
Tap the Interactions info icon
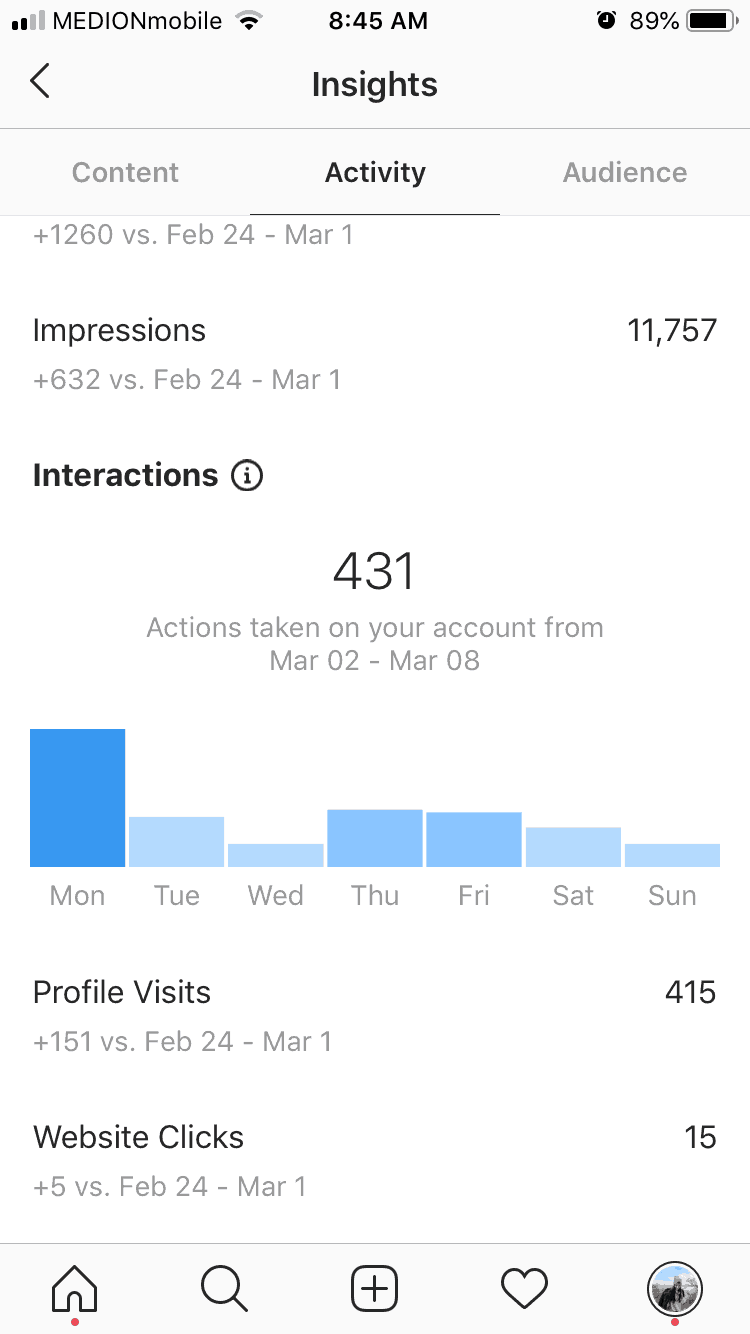click(x=247, y=475)
